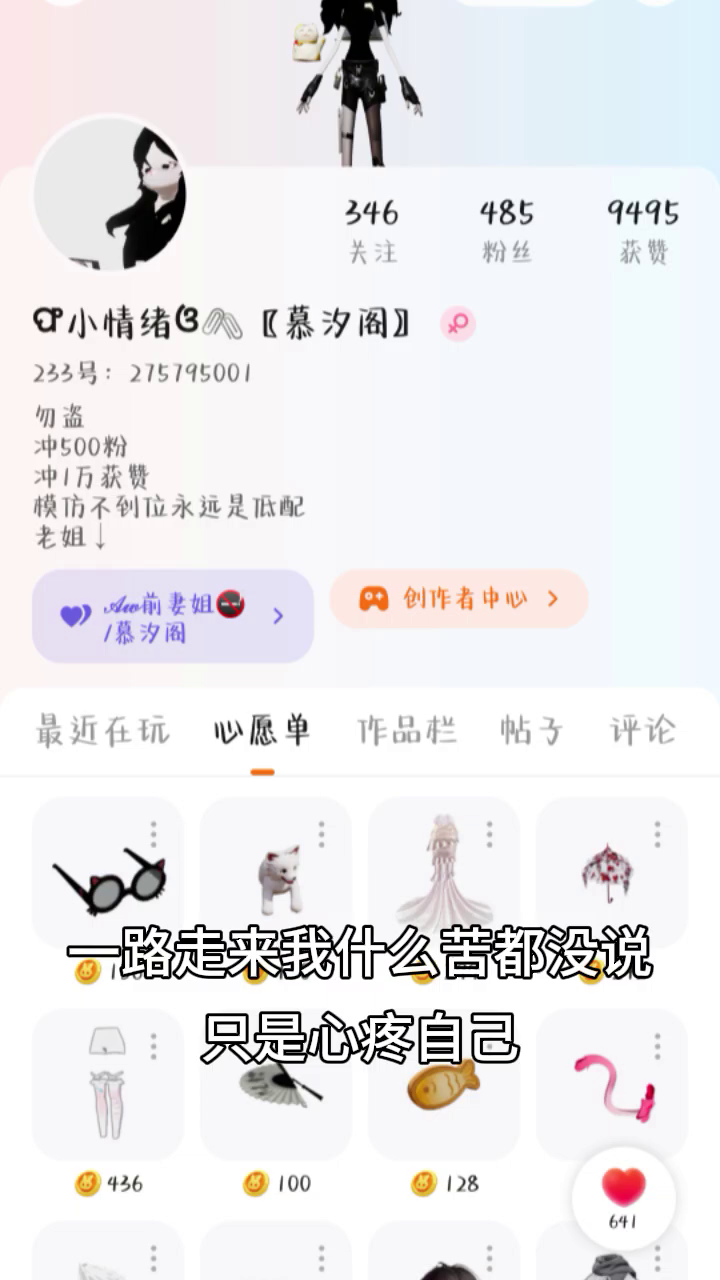720x1280 pixels.
Task: Open the profile avatar picture
Action: click(110, 193)
